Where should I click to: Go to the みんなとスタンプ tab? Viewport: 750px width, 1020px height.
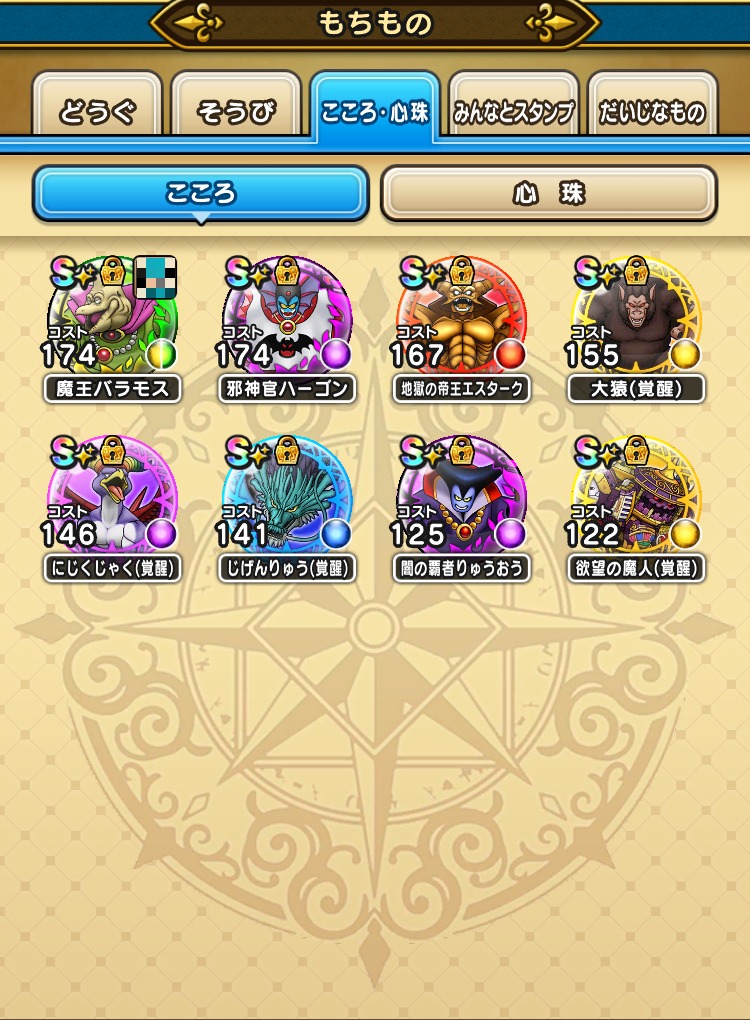[x=514, y=112]
